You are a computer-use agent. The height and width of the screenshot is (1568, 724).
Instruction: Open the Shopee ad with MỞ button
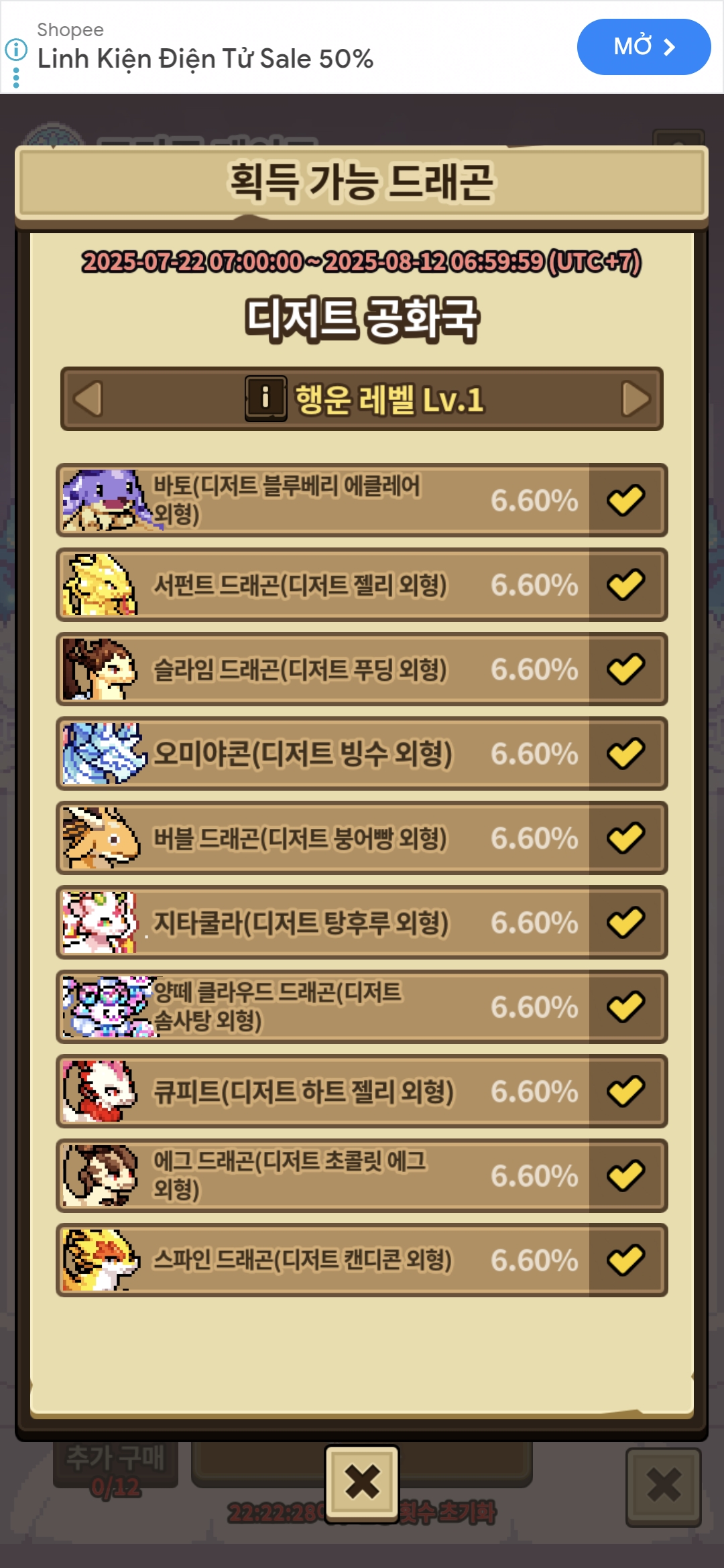(643, 47)
